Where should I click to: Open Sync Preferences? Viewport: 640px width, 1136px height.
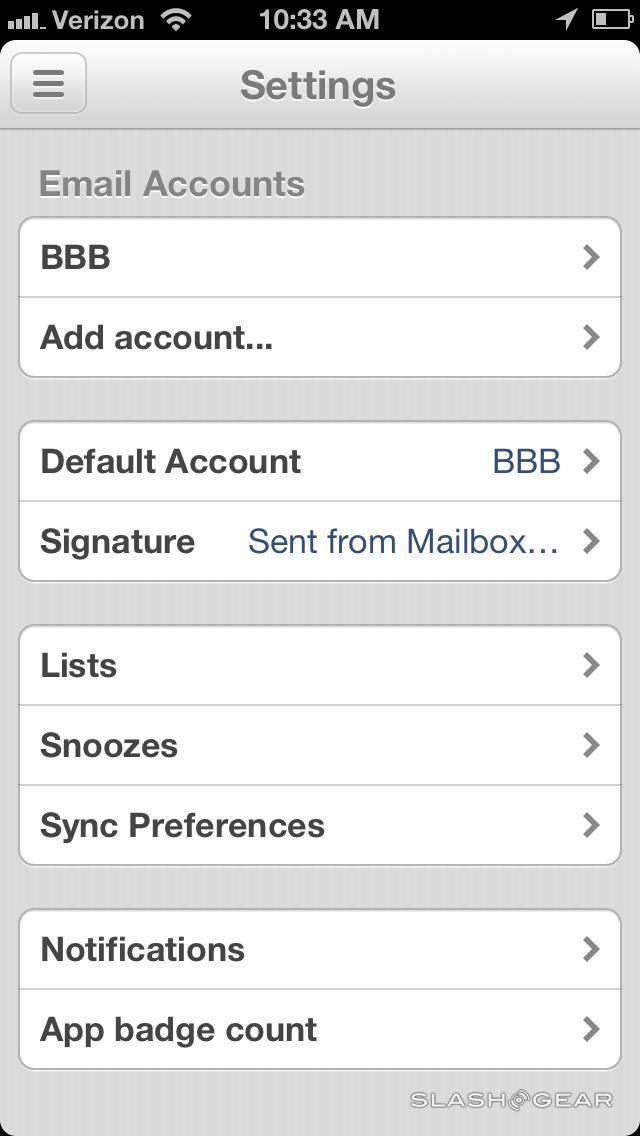coord(320,826)
